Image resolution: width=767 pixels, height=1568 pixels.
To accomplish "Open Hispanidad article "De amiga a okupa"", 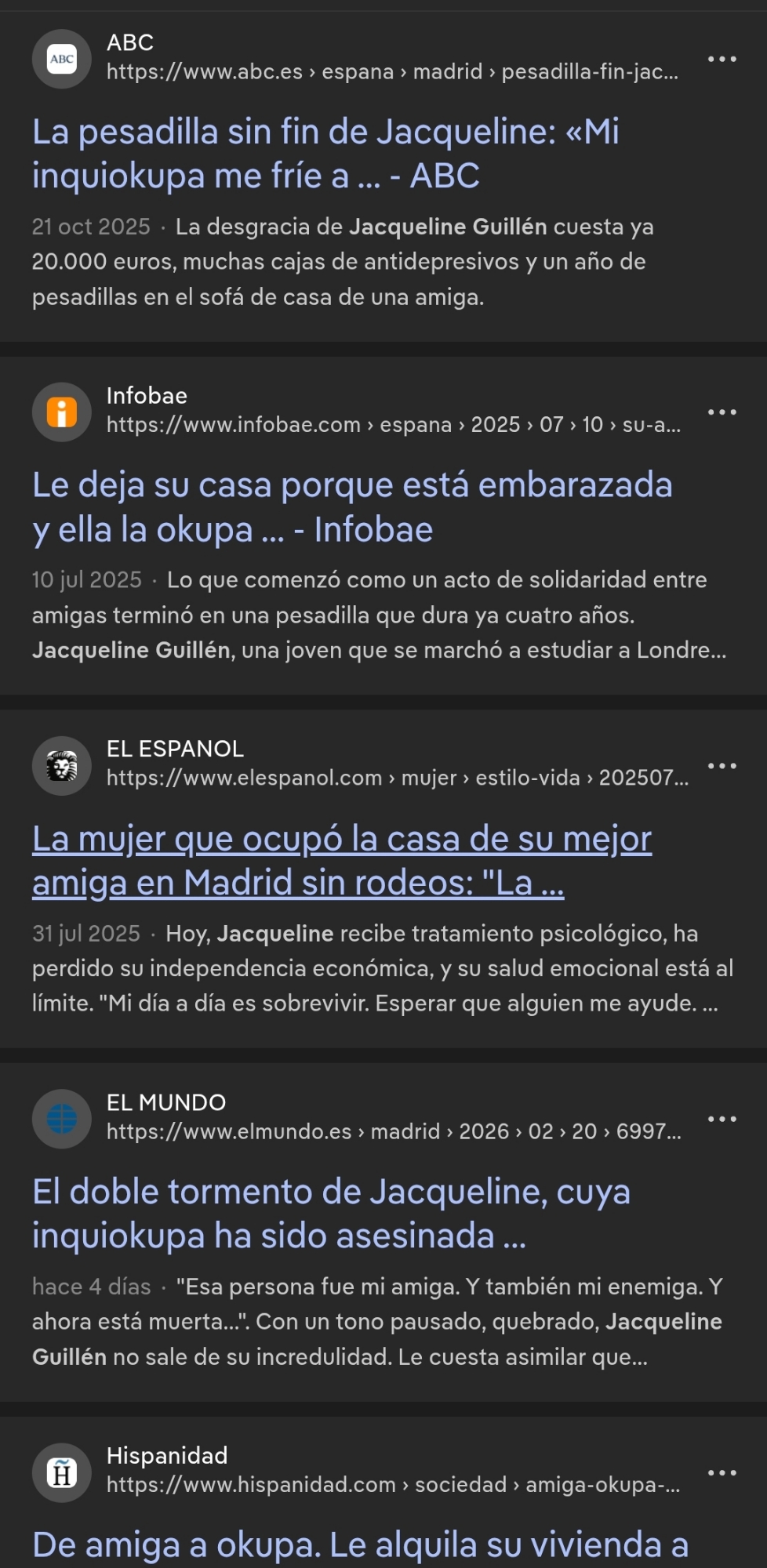I will (x=360, y=1544).
